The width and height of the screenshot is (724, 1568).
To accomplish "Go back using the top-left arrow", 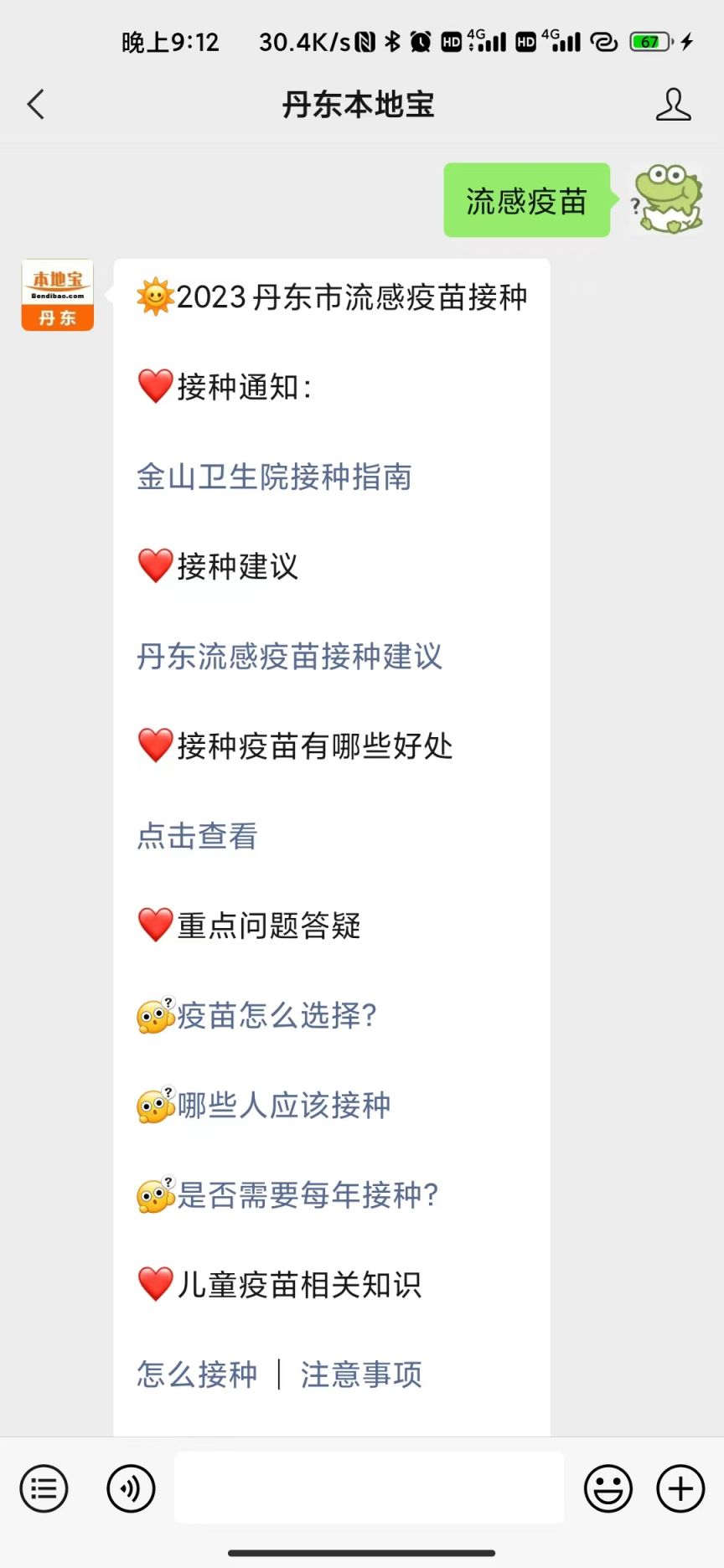I will point(36,105).
